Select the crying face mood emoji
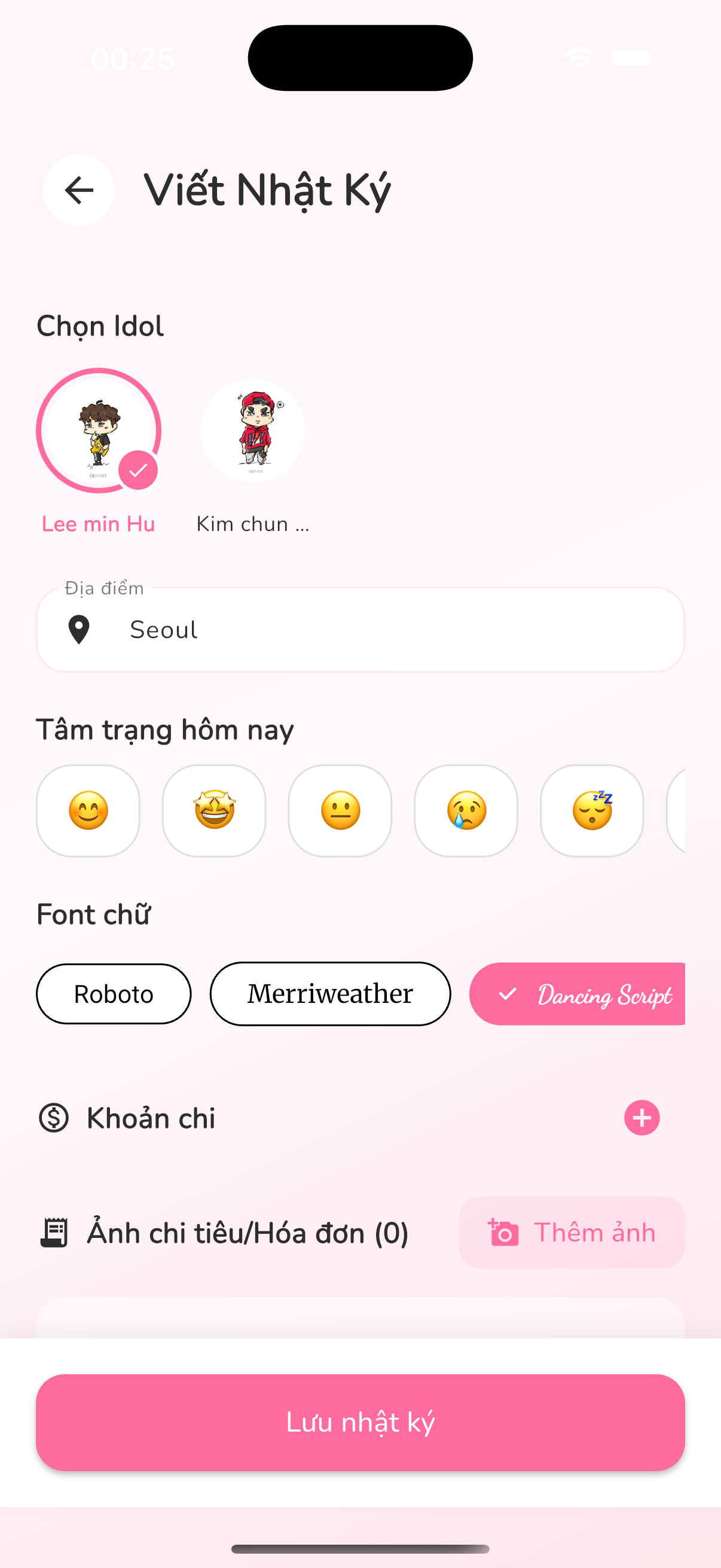 [466, 811]
